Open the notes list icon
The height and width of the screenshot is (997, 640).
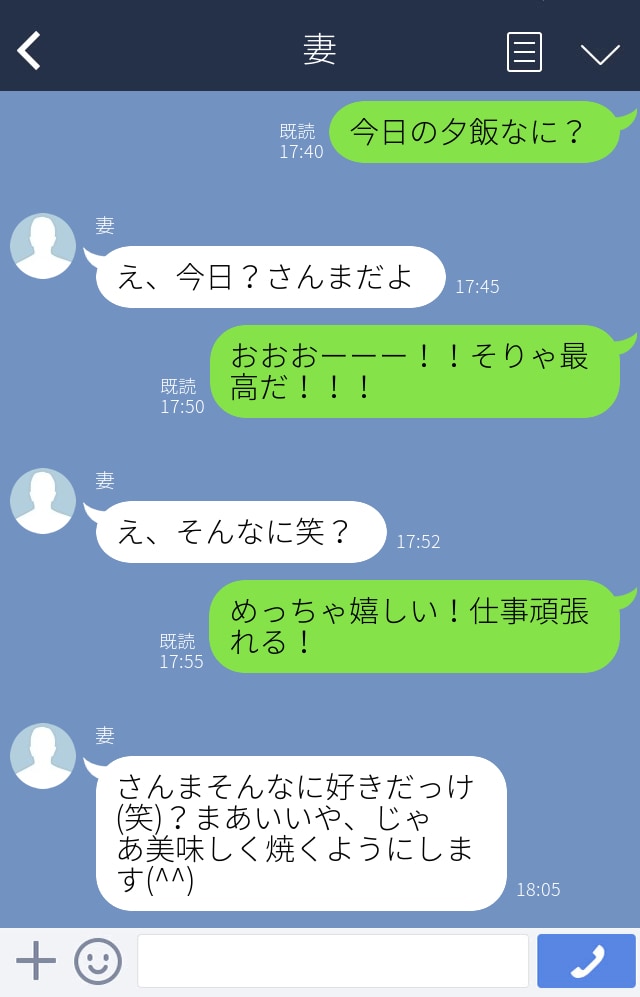[524, 52]
